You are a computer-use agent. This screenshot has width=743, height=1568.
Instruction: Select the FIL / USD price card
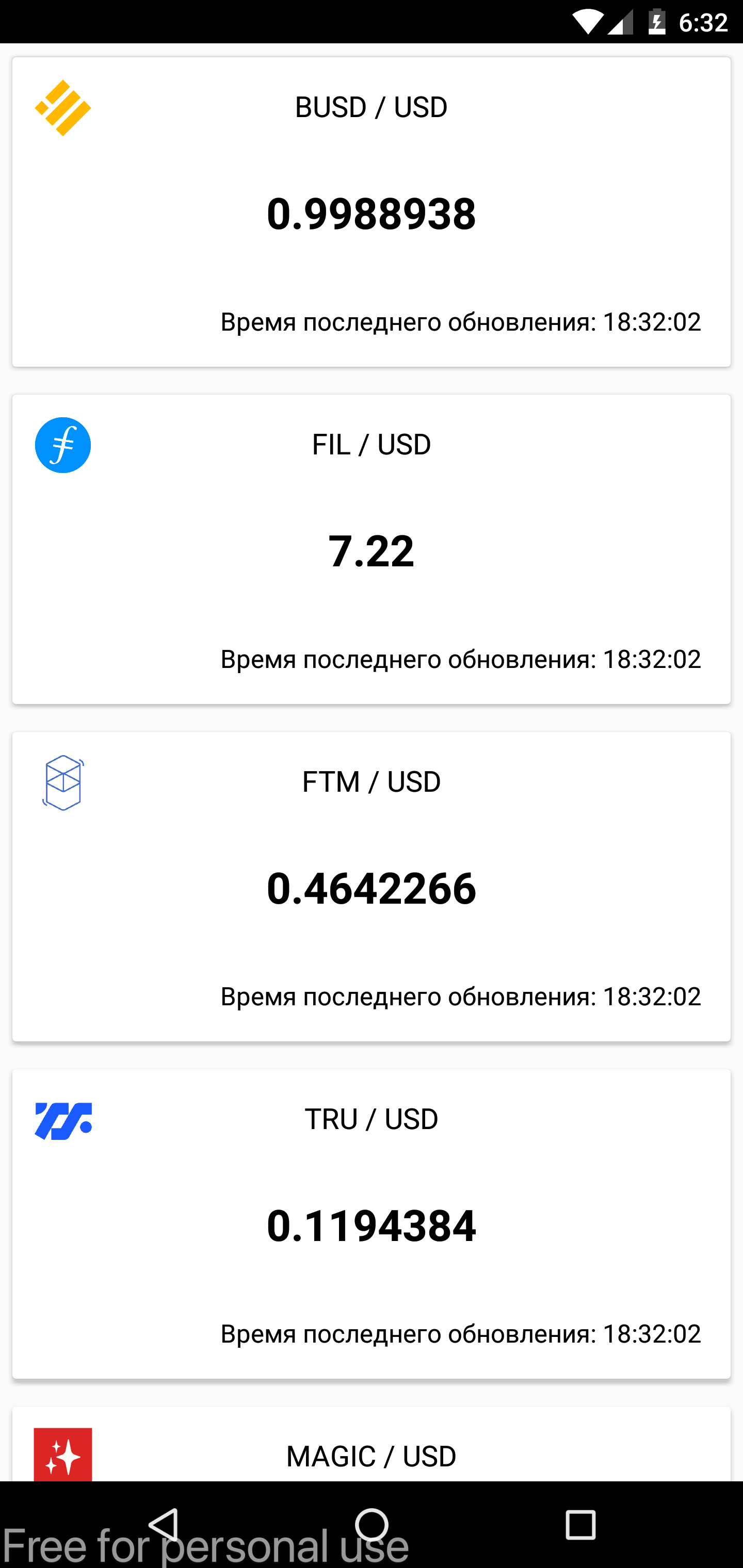click(372, 549)
